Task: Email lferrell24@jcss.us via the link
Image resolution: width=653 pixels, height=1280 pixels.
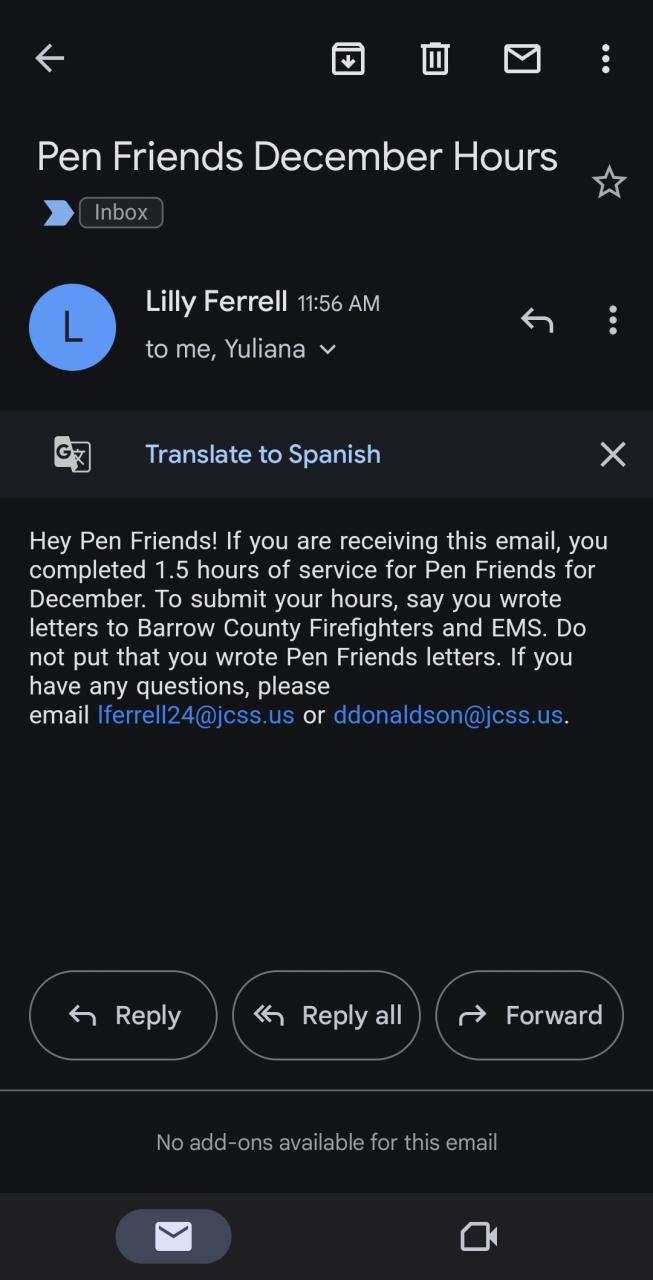Action: point(196,715)
